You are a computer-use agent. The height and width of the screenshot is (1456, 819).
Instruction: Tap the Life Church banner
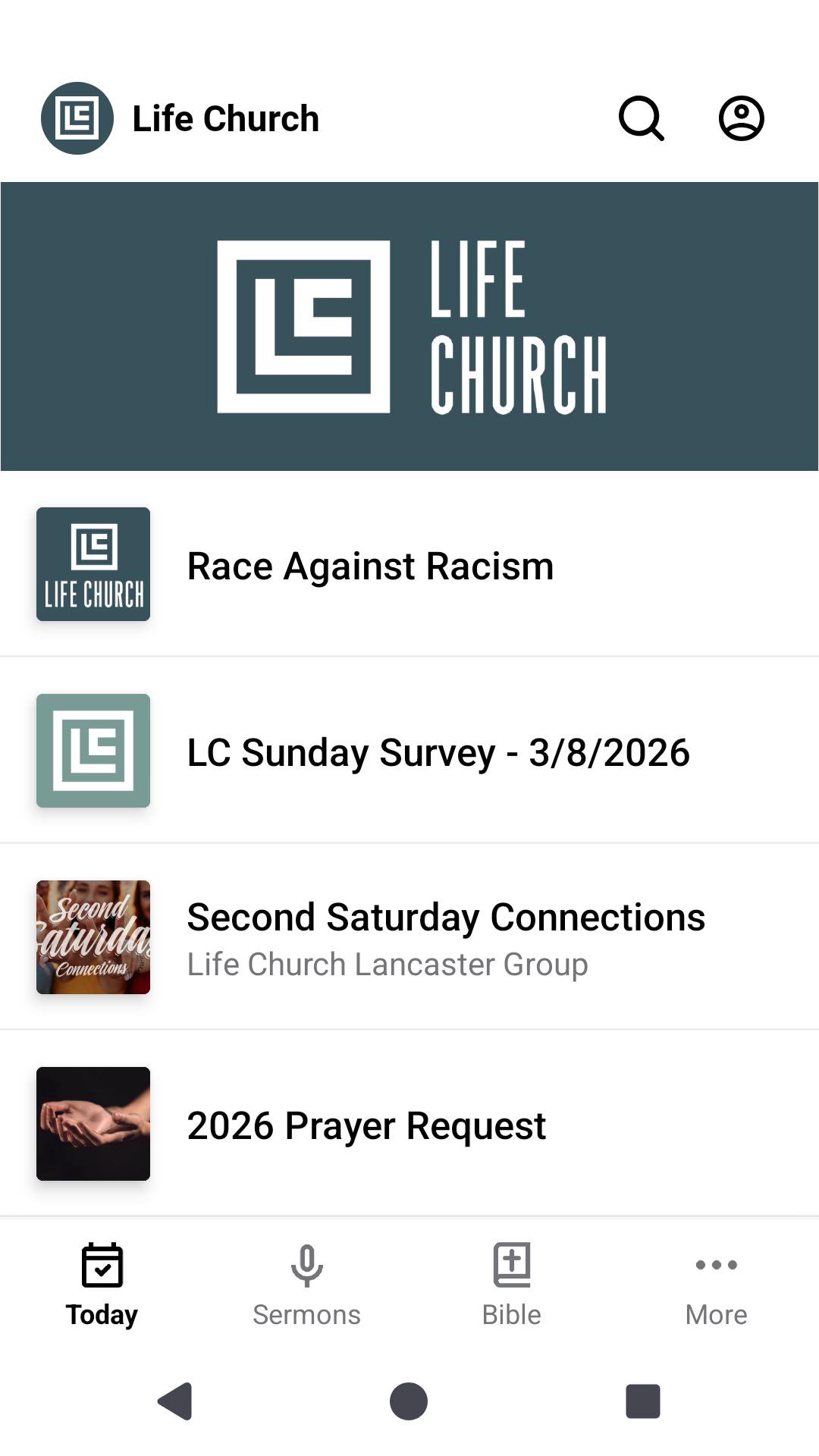coord(409,326)
